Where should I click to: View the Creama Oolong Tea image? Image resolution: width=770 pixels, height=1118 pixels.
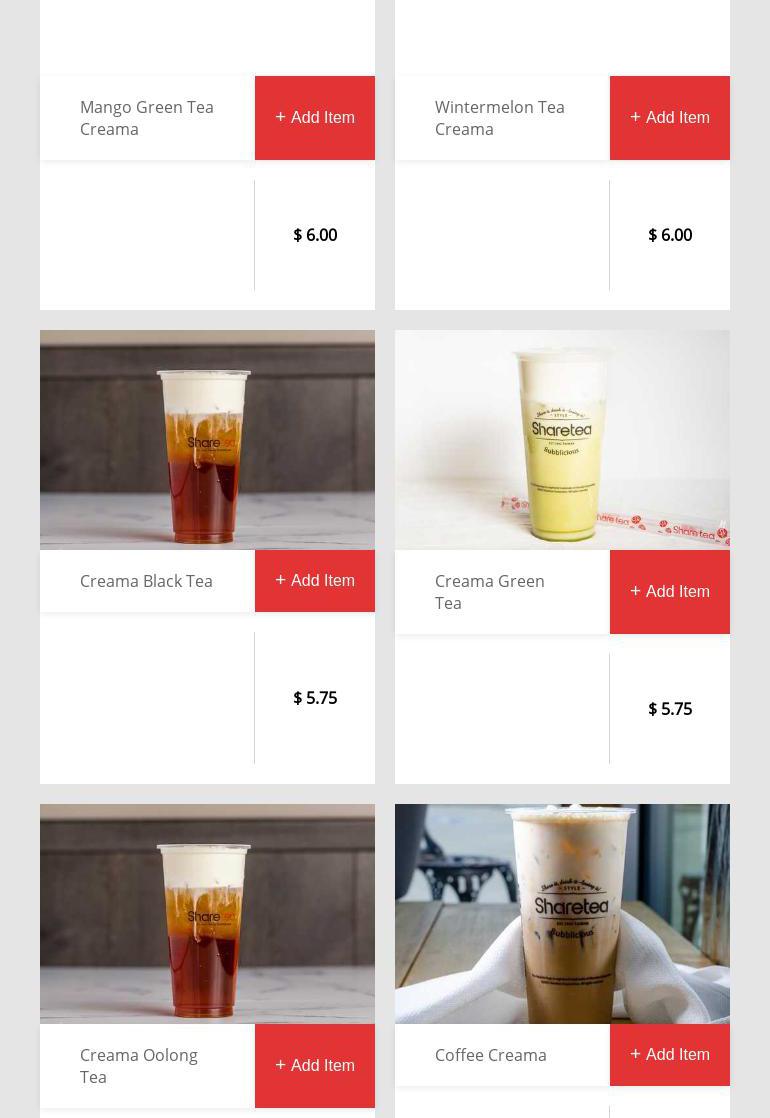207,914
